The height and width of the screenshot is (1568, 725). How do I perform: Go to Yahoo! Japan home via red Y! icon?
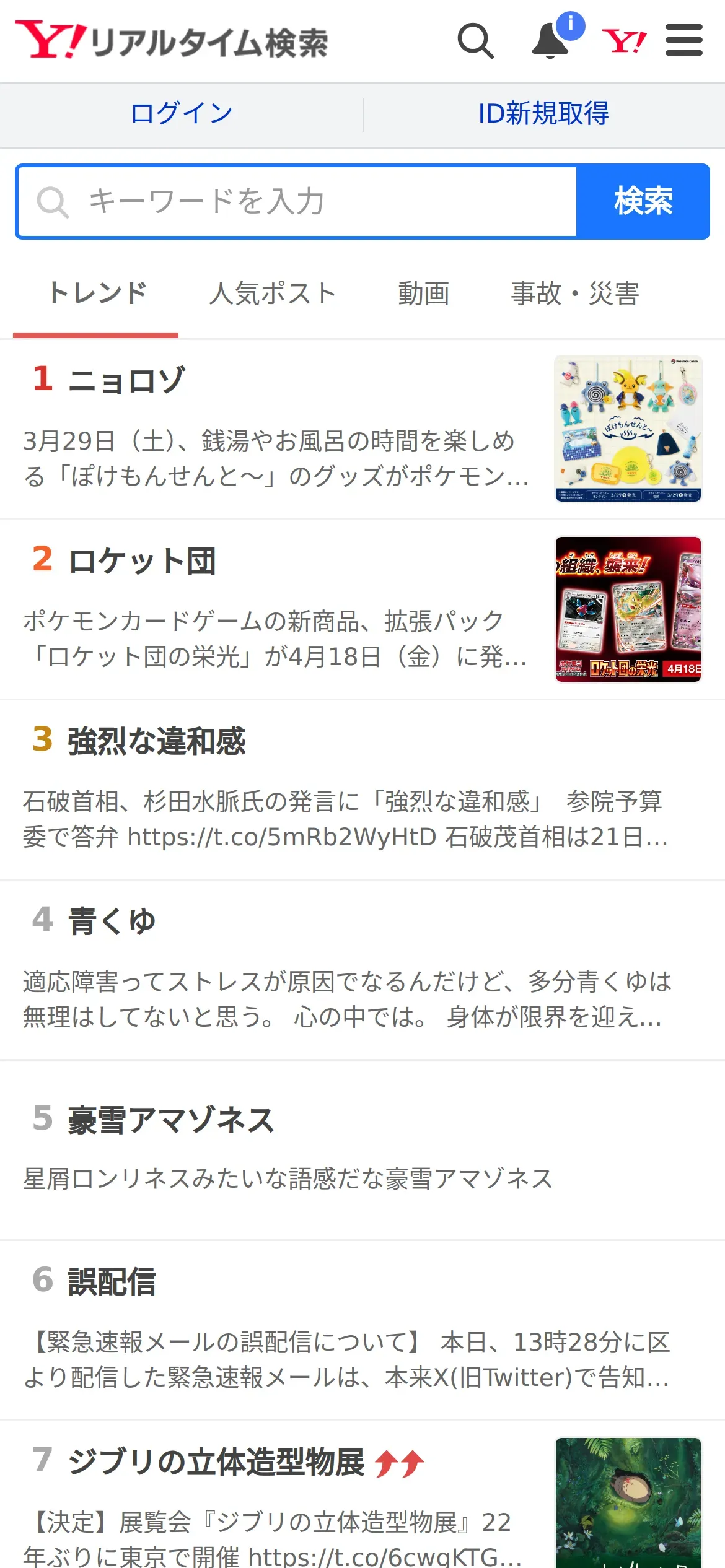624,41
